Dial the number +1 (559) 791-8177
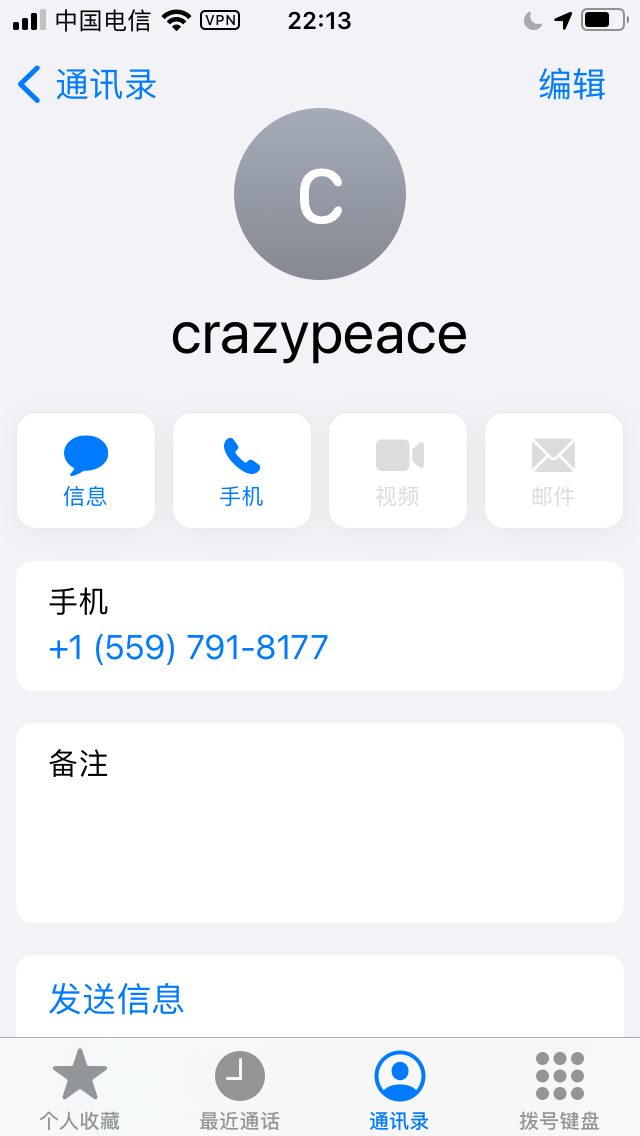 [188, 648]
